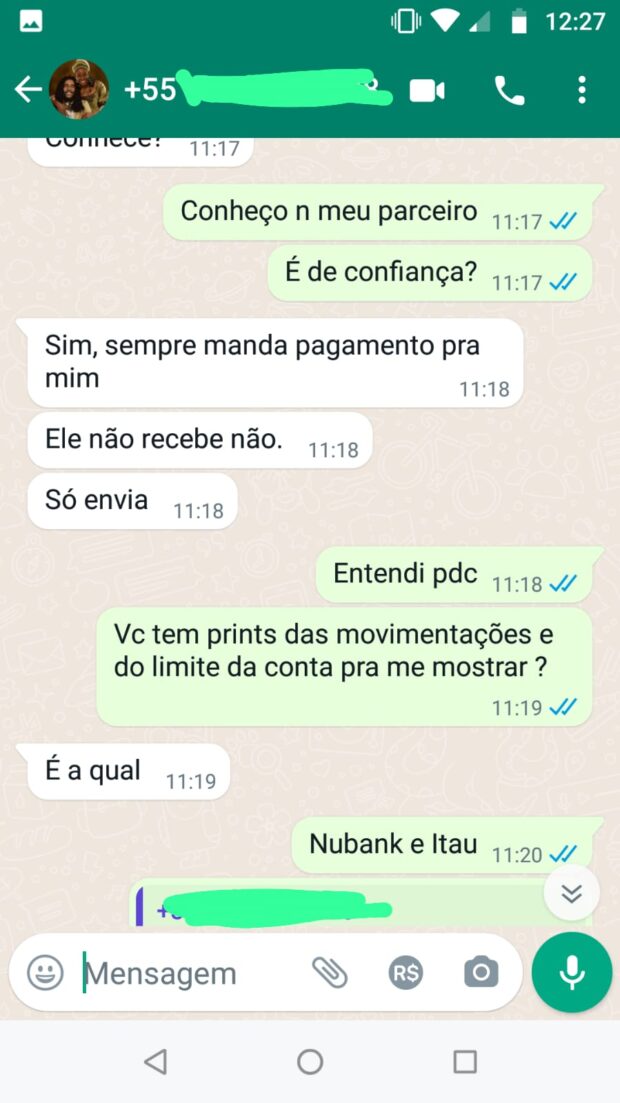
Task: Open recent apps from the navigation bar
Action: point(465,1061)
